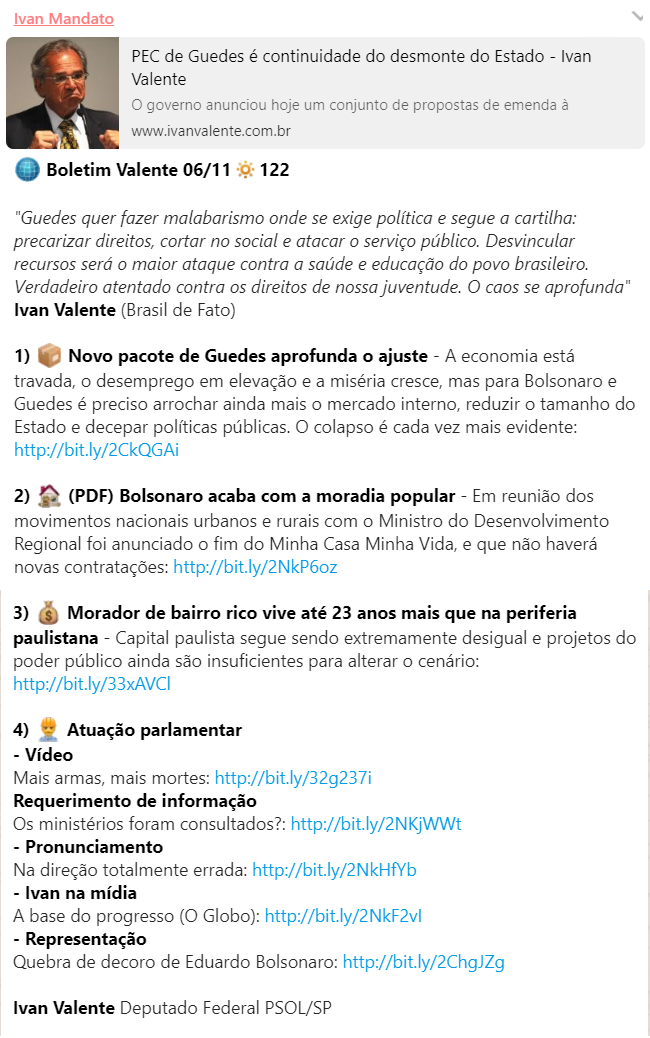The image size is (650, 1038).
Task: Open the link on Quebra de decoro de Eduardo Bolsonaro
Action: 423,962
